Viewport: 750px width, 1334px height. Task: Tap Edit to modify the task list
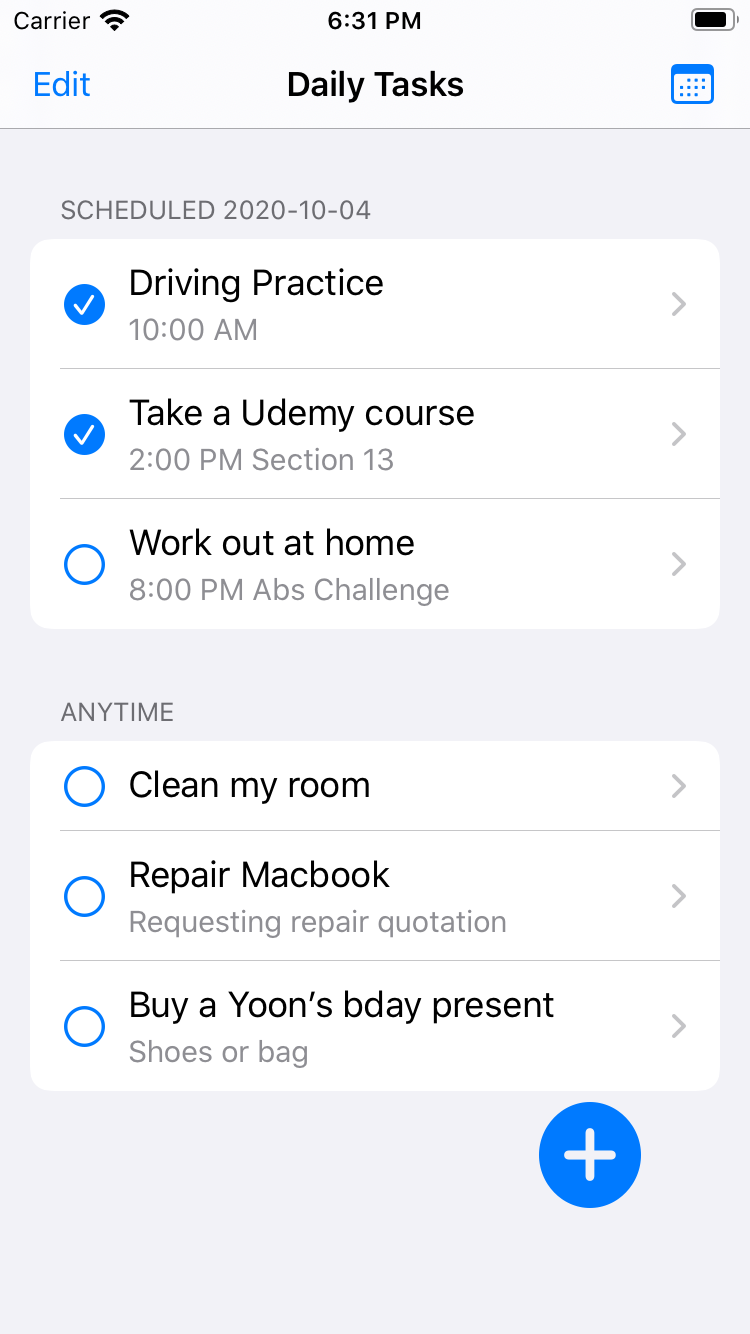pos(62,85)
